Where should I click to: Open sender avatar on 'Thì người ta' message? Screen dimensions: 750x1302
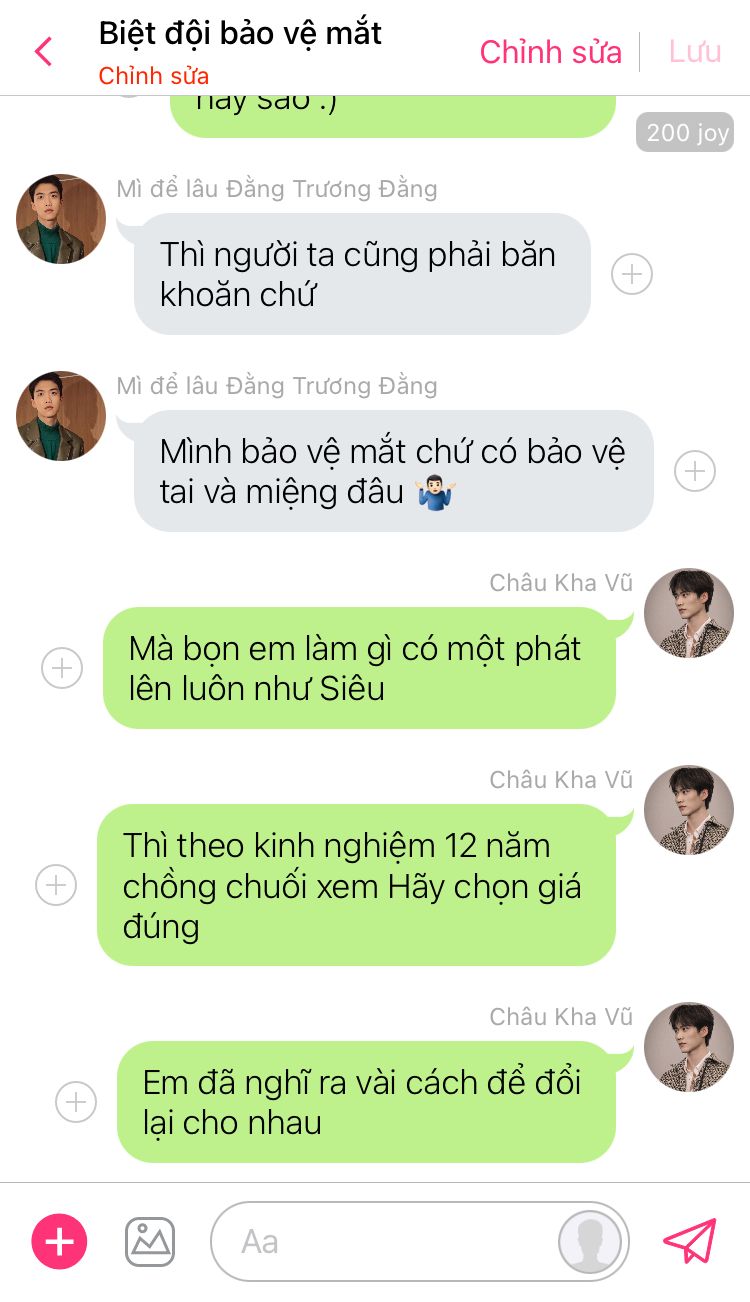click(61, 219)
